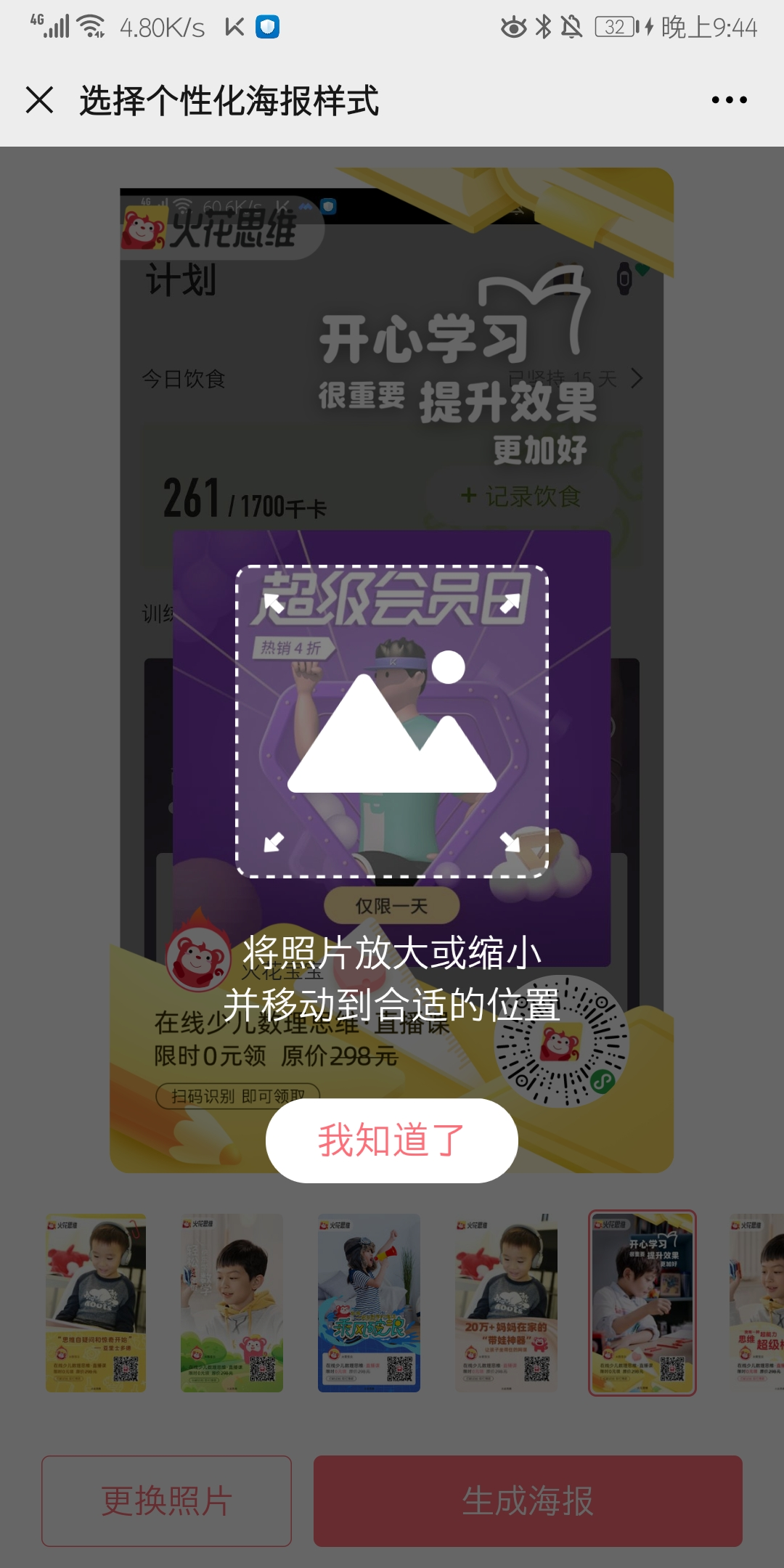Image resolution: width=784 pixels, height=1568 pixels.
Task: Pick the blue 乘风破浪 poster template
Action: tap(369, 1302)
